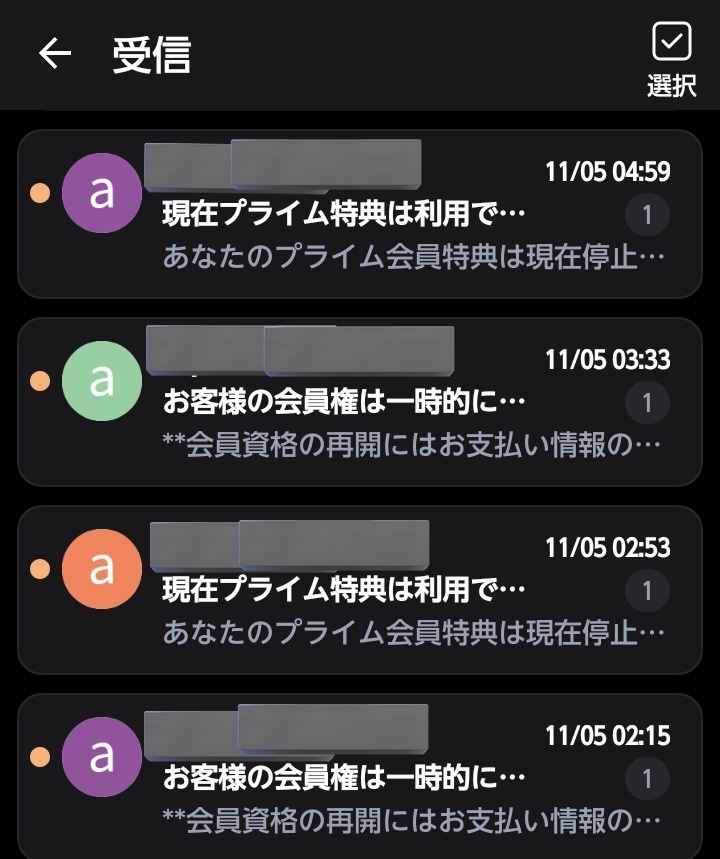The width and height of the screenshot is (720, 859).
Task: Tap the unread dot beside the top email
Action: click(38, 193)
